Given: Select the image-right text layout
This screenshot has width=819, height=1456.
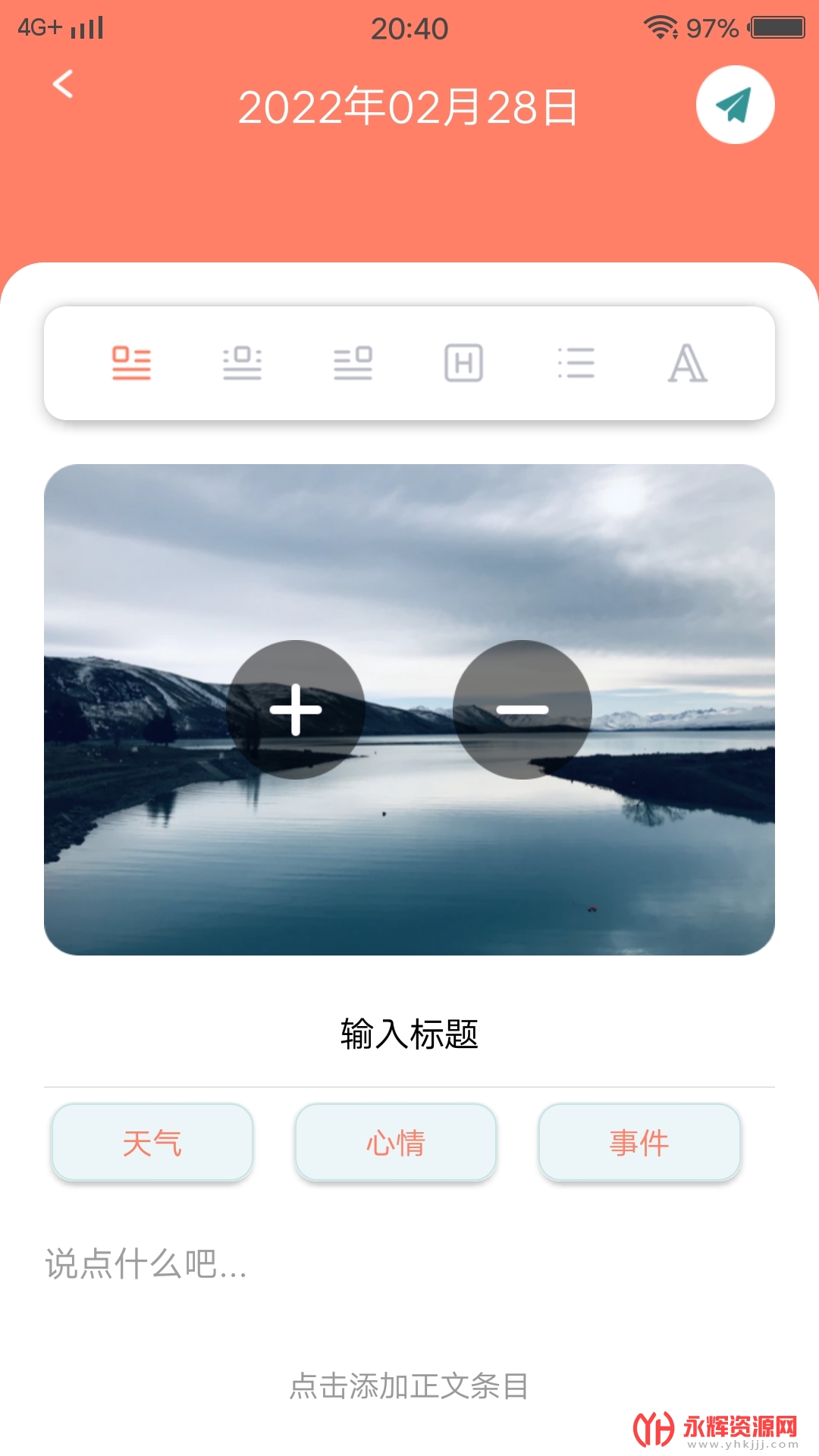Looking at the screenshot, I should 353,363.
